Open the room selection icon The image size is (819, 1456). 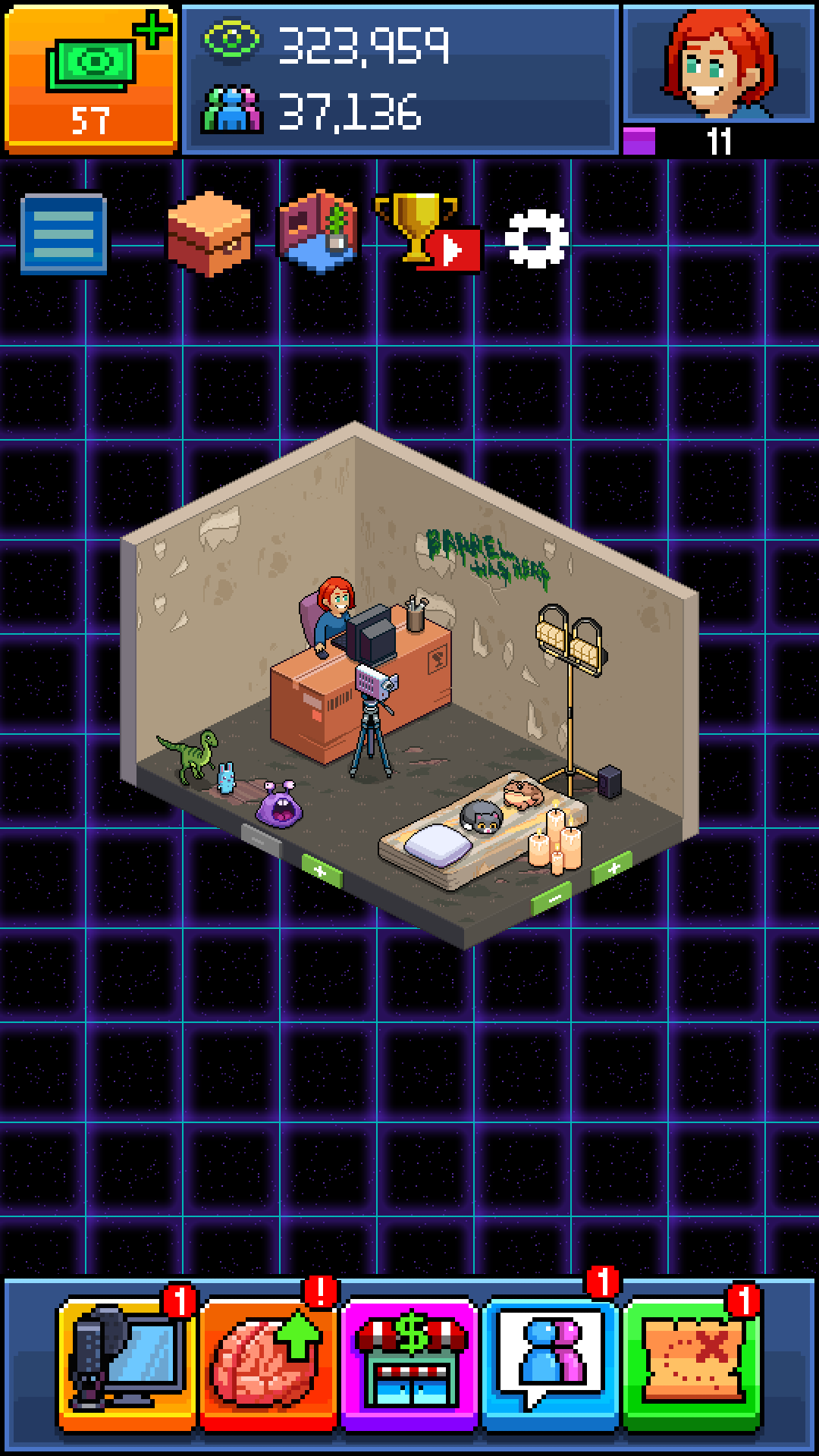[x=318, y=231]
